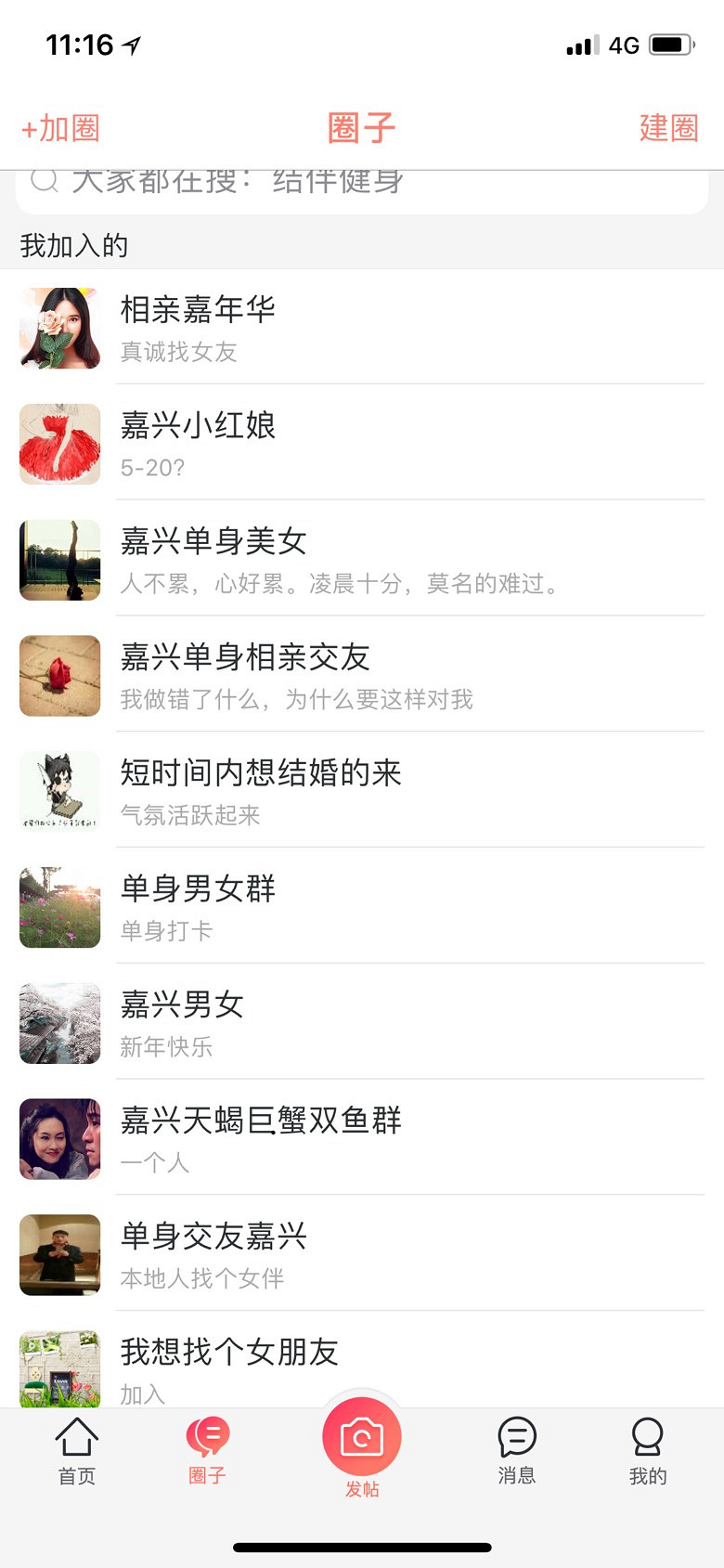Enter the 单身交友嘉兴 circle
724x1568 pixels.
click(362, 1255)
